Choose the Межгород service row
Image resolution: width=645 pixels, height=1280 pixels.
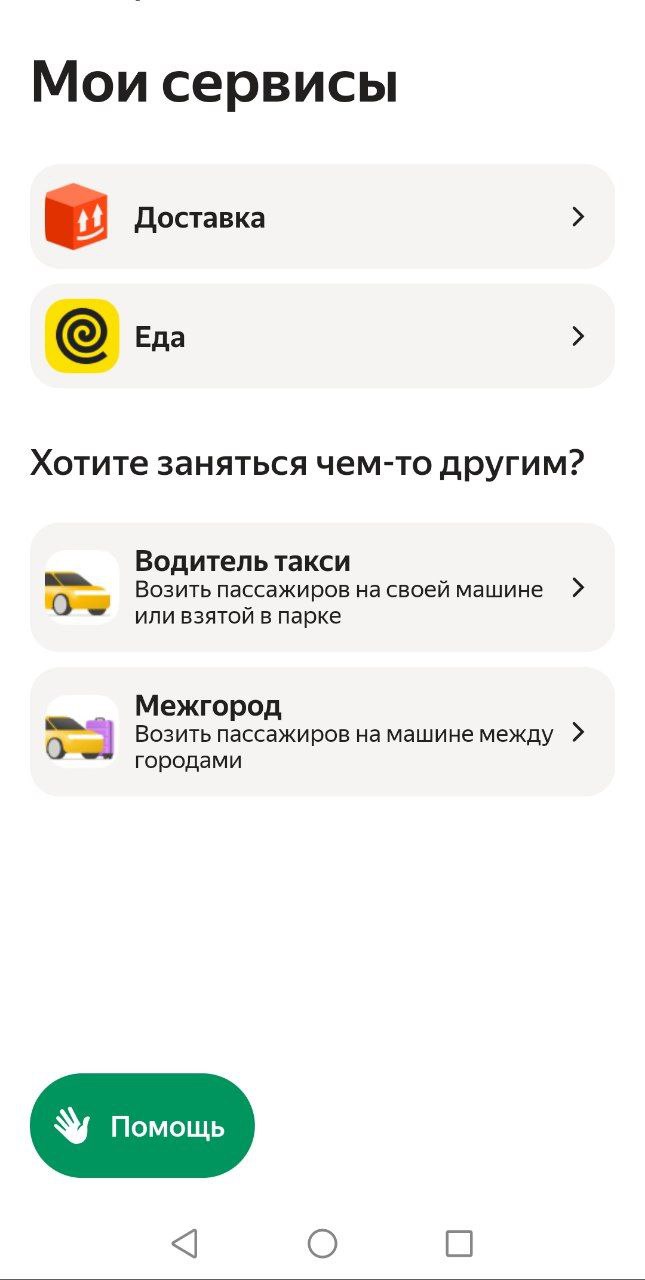322,732
